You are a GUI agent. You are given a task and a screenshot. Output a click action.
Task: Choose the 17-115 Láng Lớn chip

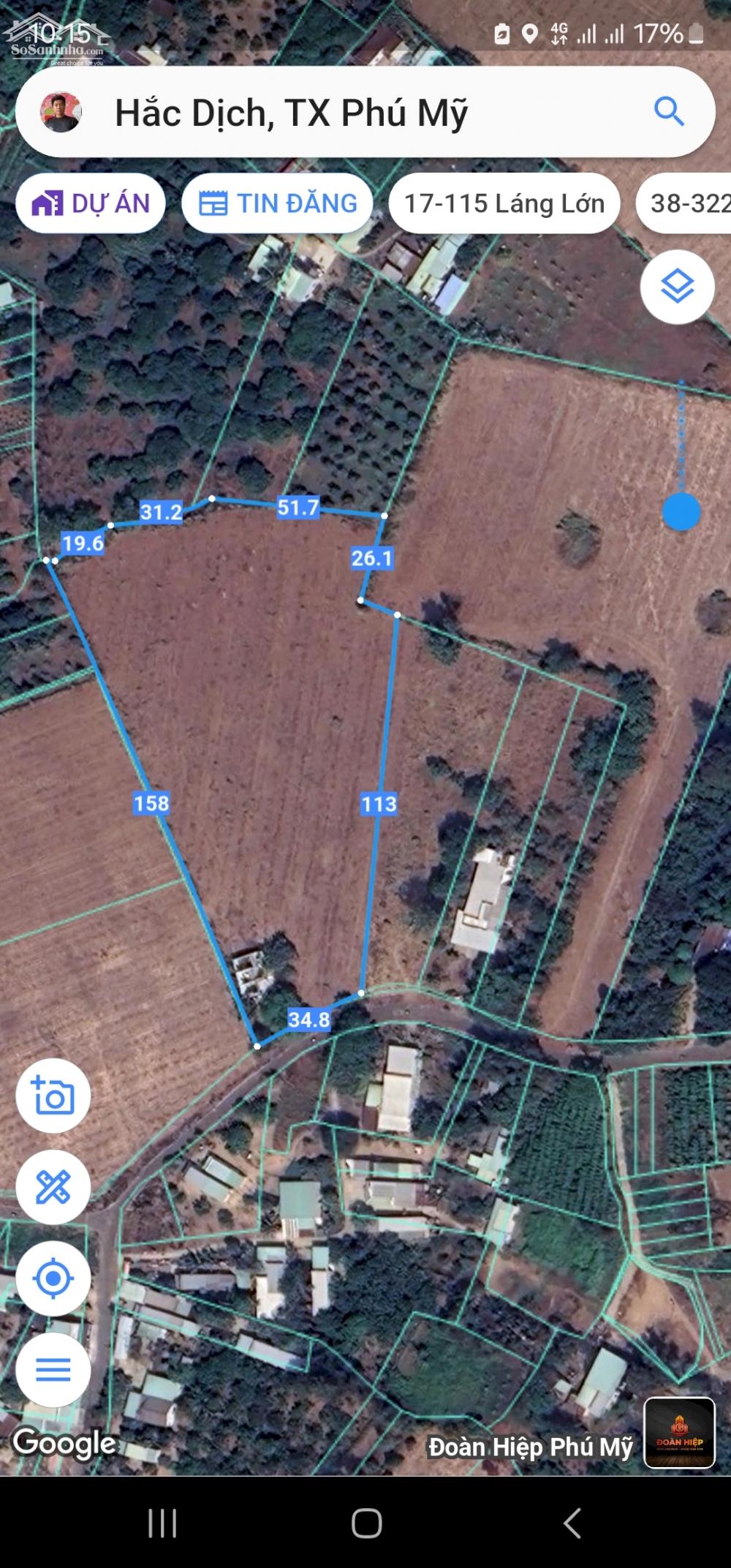504,203
